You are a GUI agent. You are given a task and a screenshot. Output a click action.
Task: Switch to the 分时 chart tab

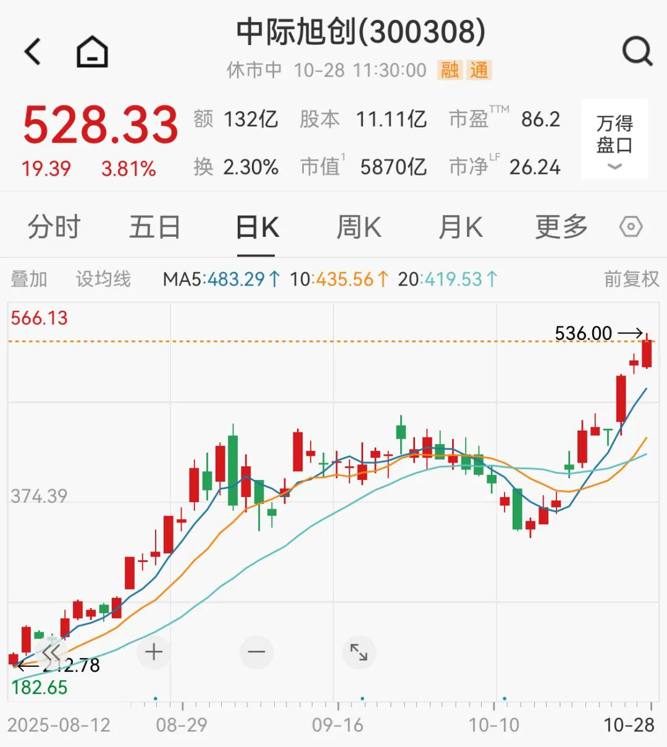click(54, 227)
